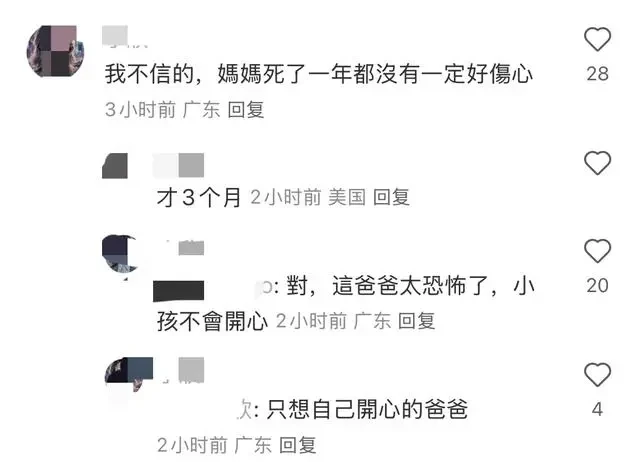This screenshot has height=462, width=640.
Task: Reply to the comment posted 3小时前
Action: point(246,110)
